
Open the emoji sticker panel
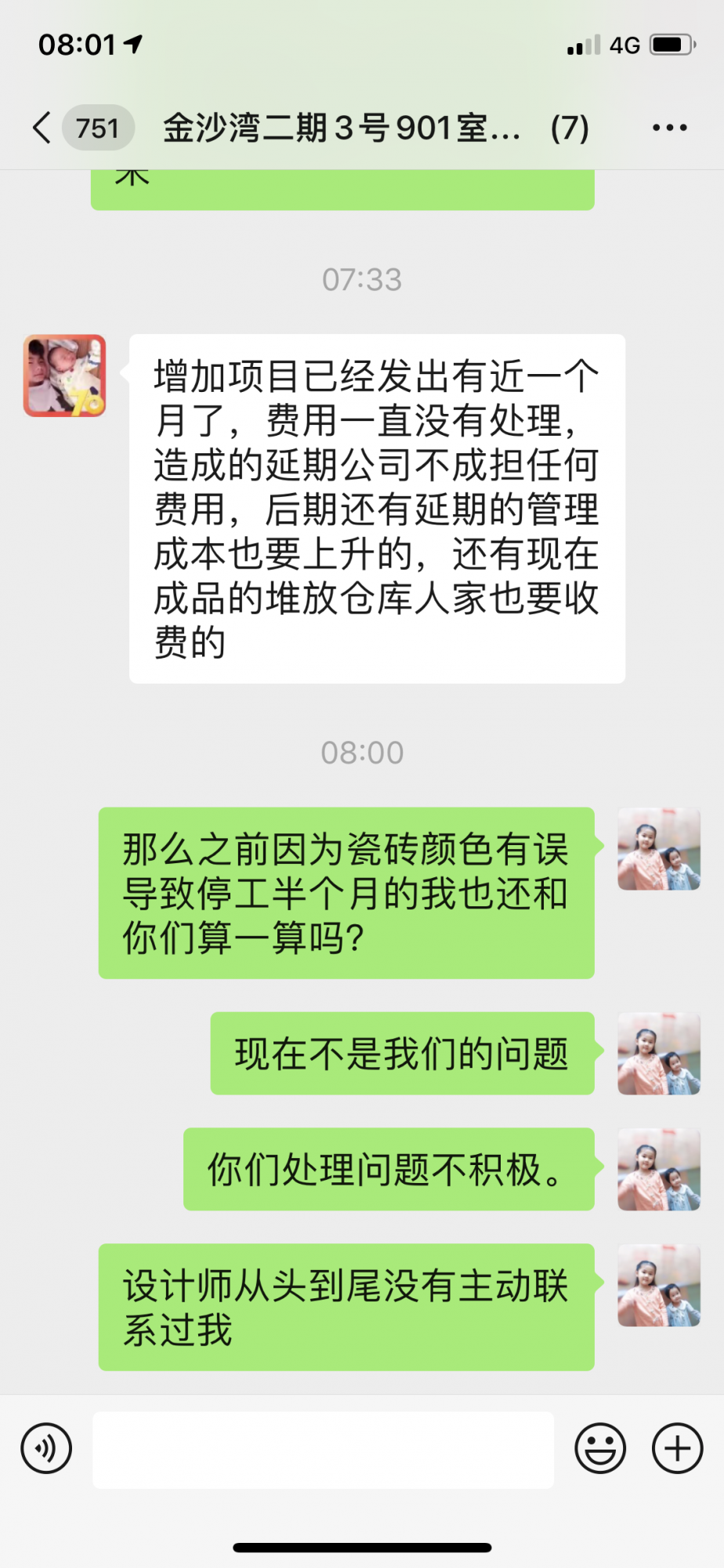click(600, 1448)
